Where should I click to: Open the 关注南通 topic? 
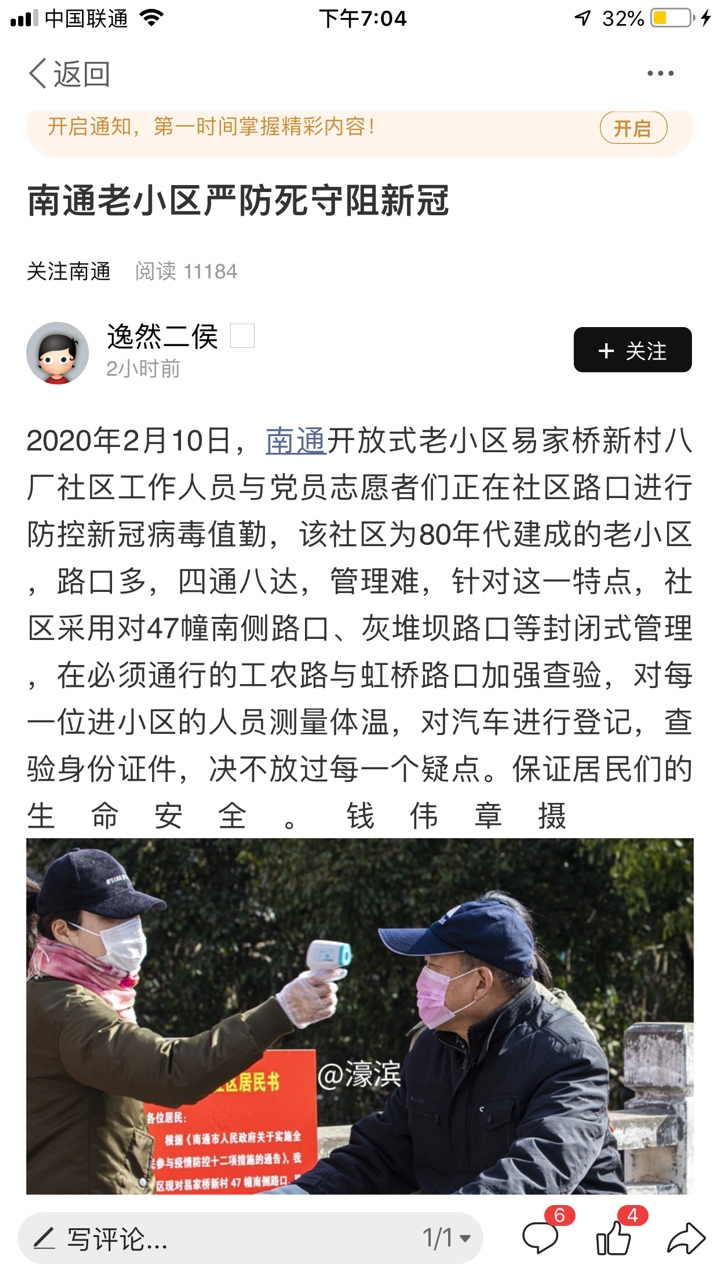pos(68,271)
